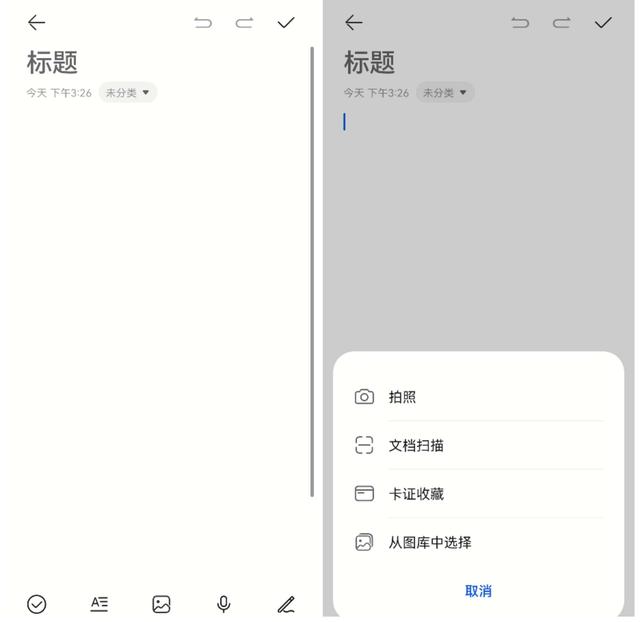The image size is (640, 622).
Task: Add a checklist item with the checkmark icon
Action: coord(37,604)
